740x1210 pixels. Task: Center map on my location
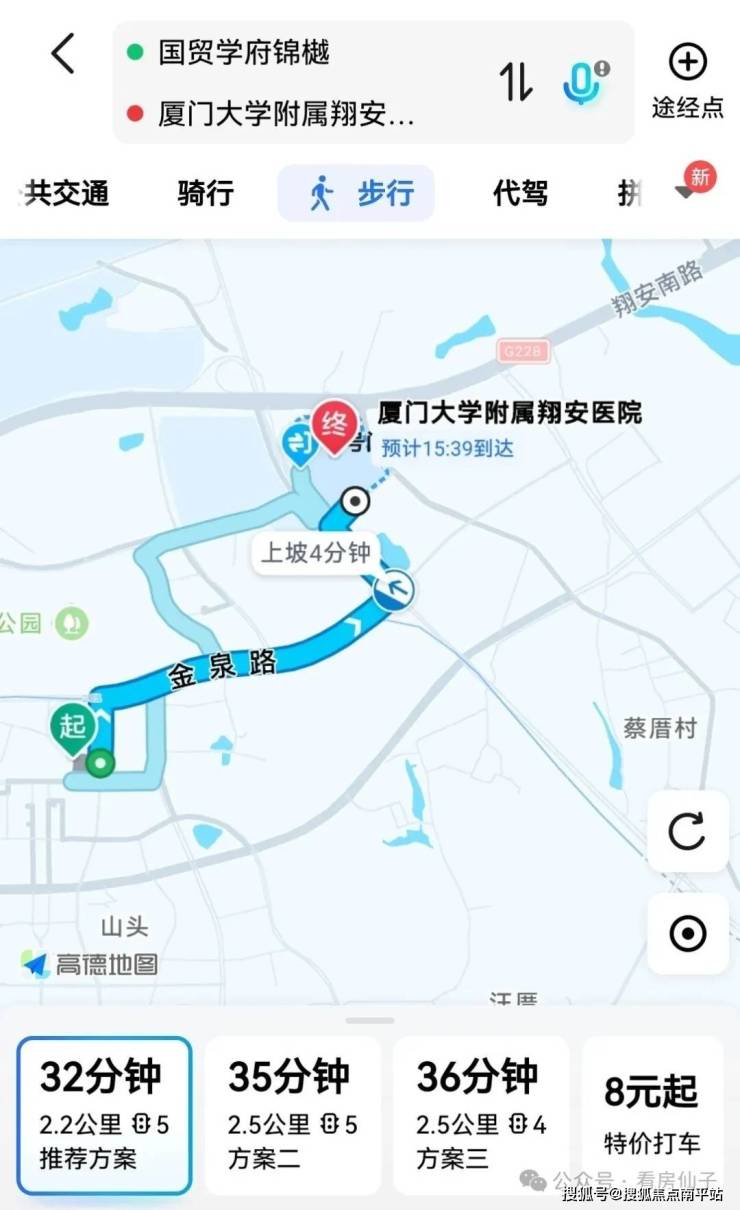687,934
